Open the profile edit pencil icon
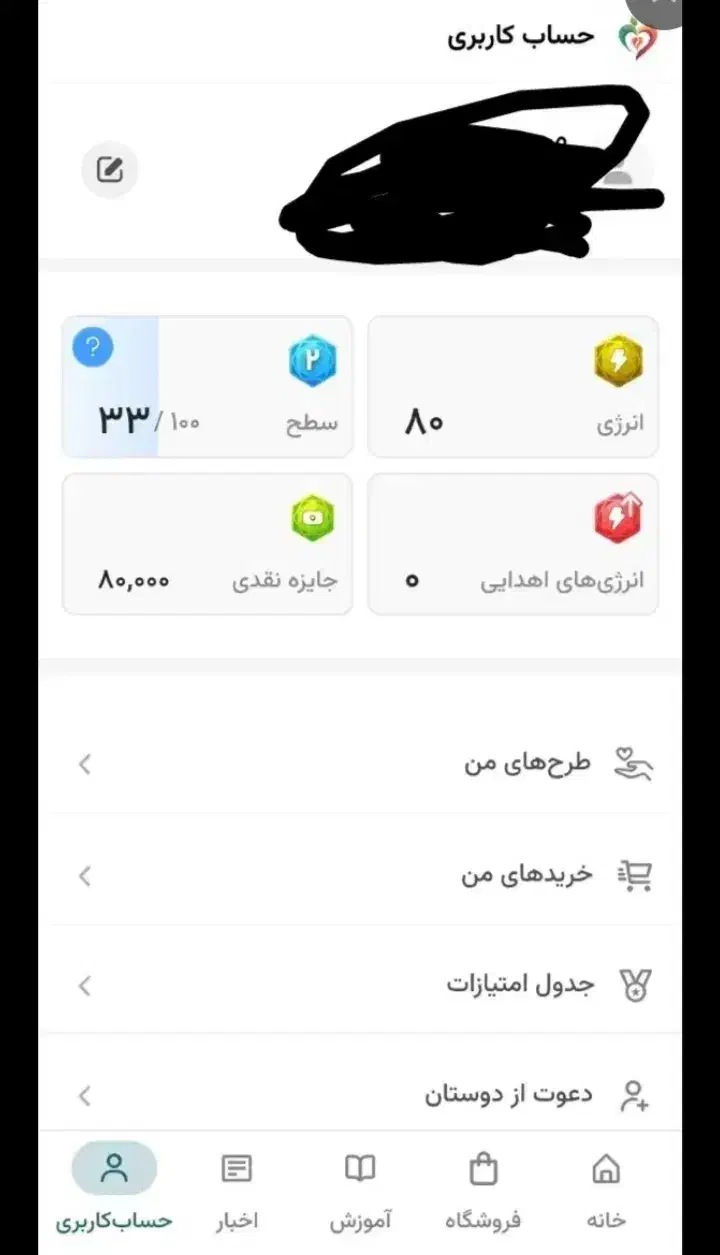The width and height of the screenshot is (720, 1255). pyautogui.click(x=110, y=170)
